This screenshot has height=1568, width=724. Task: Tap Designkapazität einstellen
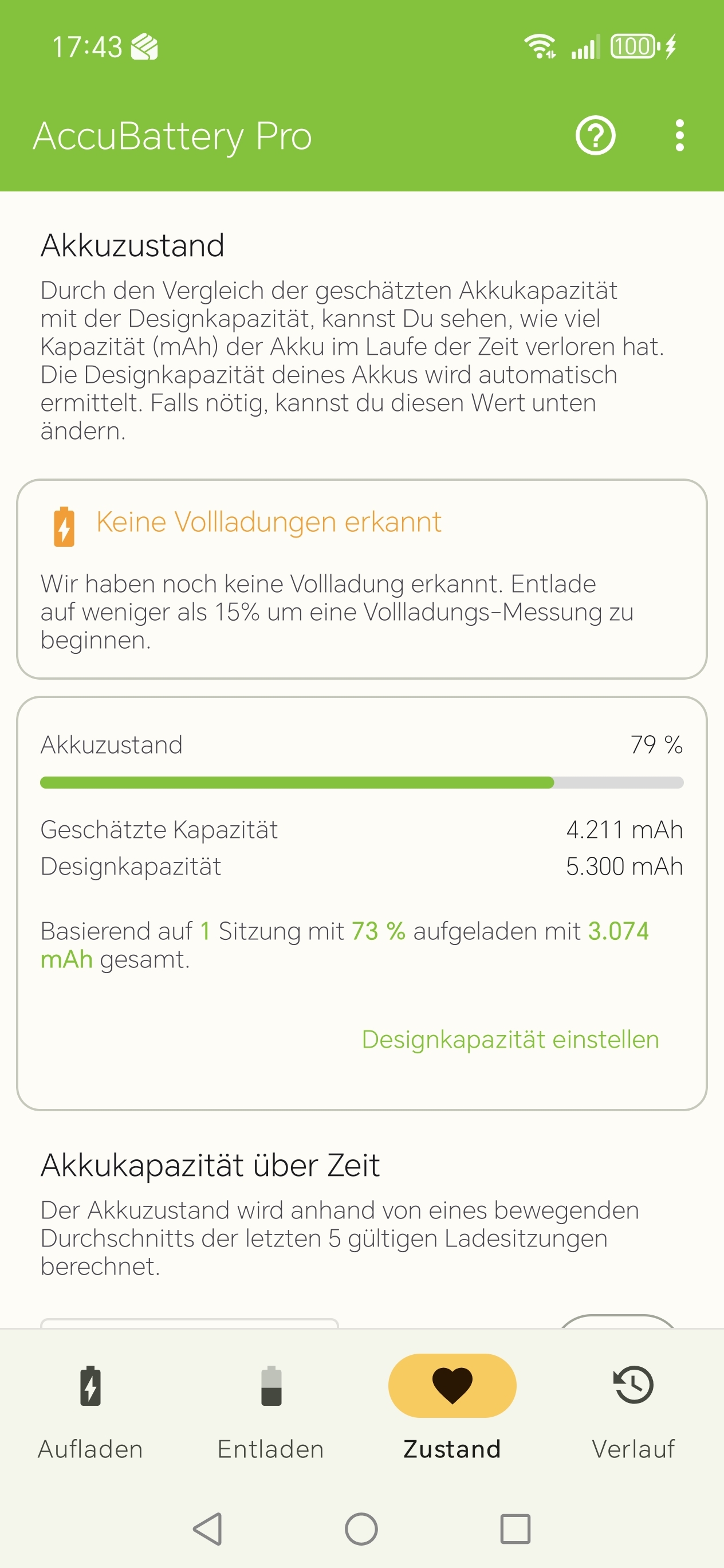click(x=510, y=1039)
